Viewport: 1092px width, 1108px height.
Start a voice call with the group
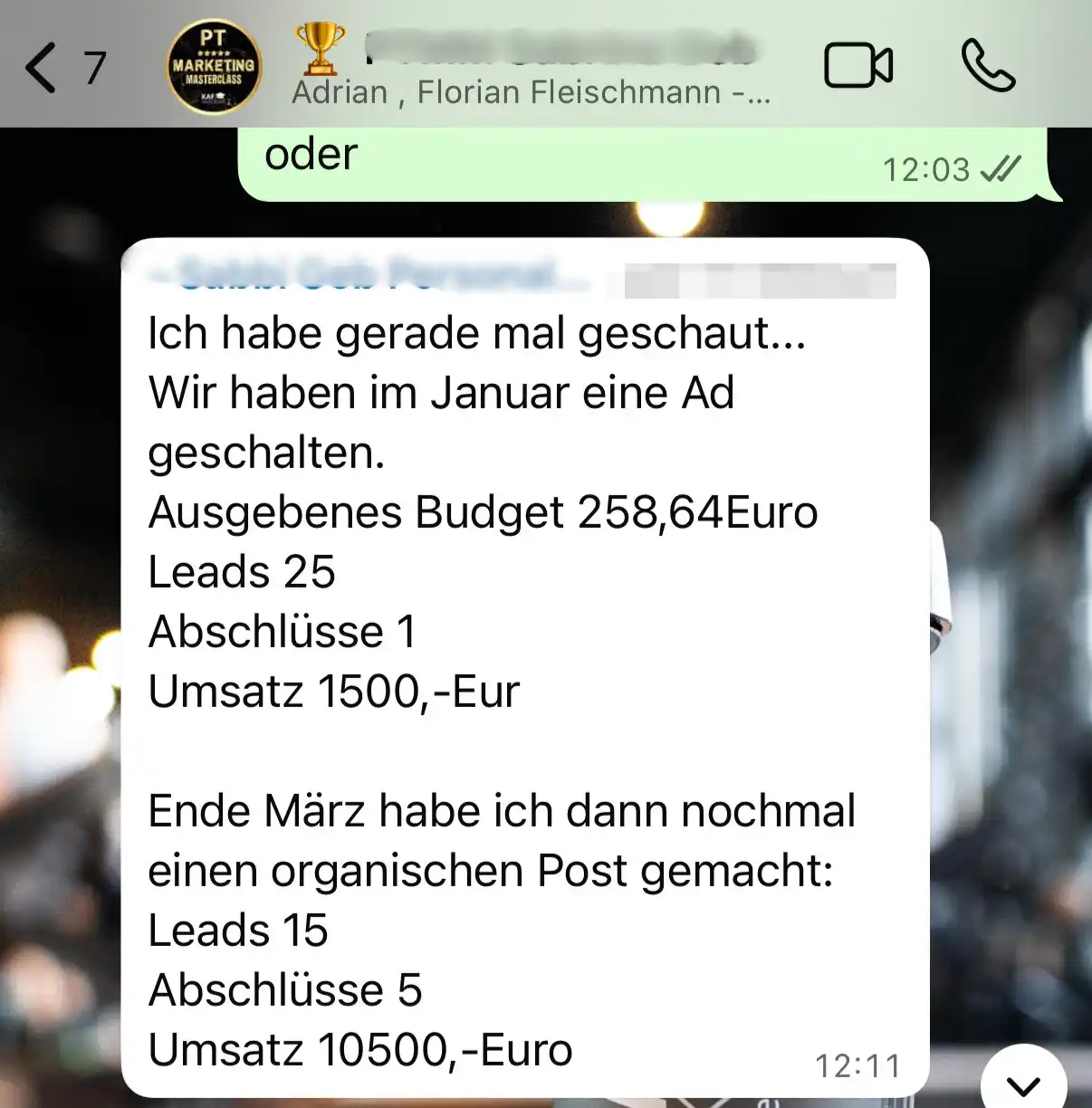click(x=988, y=66)
